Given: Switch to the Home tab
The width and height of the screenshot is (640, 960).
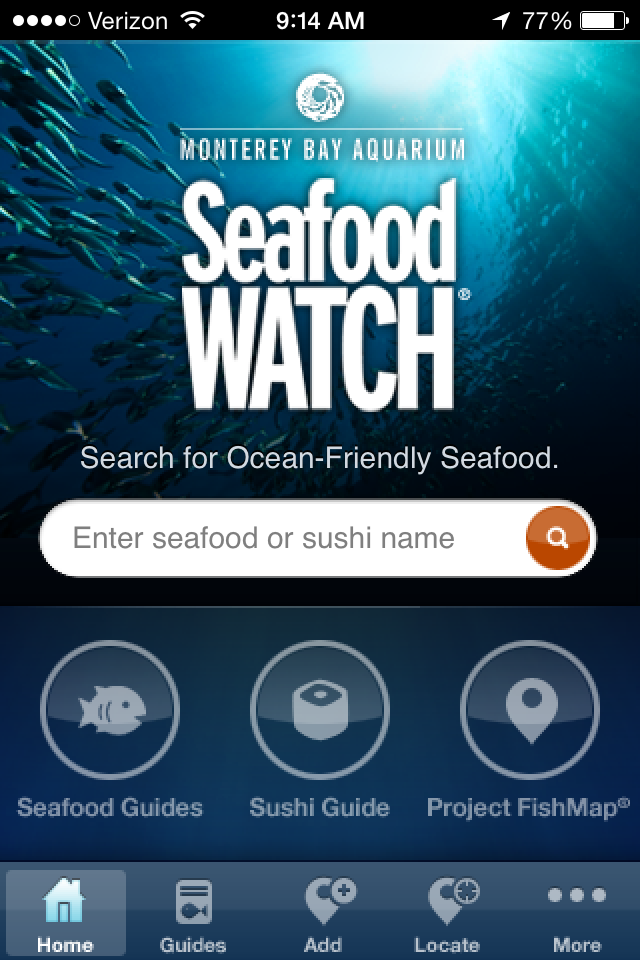Looking at the screenshot, I should tap(65, 913).
